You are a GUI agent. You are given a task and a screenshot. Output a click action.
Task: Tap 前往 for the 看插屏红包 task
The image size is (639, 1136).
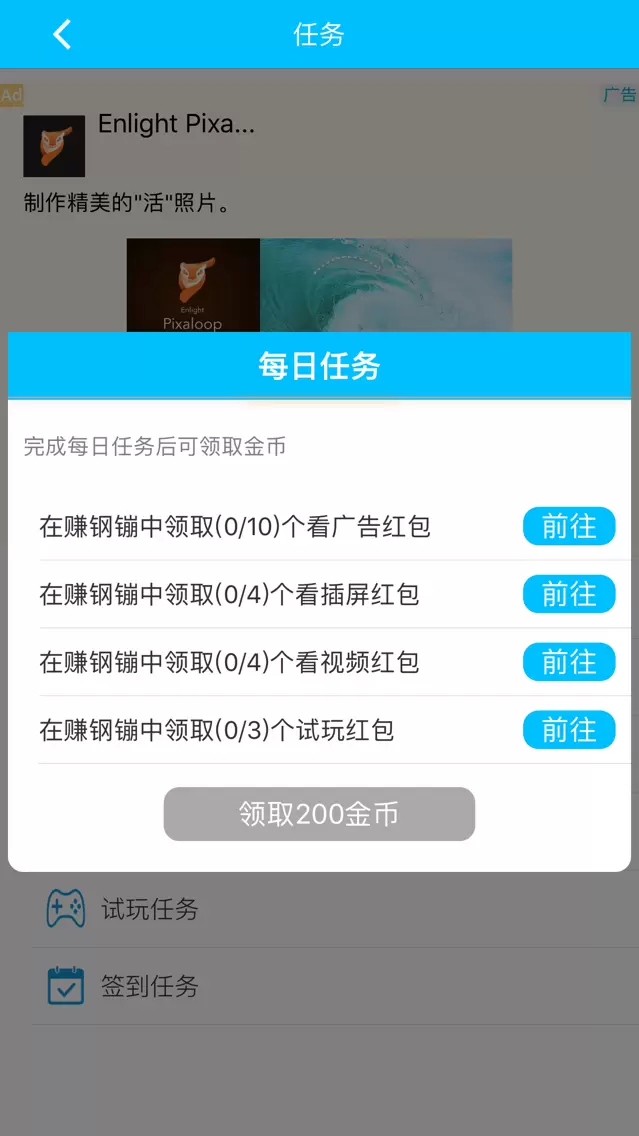point(568,594)
